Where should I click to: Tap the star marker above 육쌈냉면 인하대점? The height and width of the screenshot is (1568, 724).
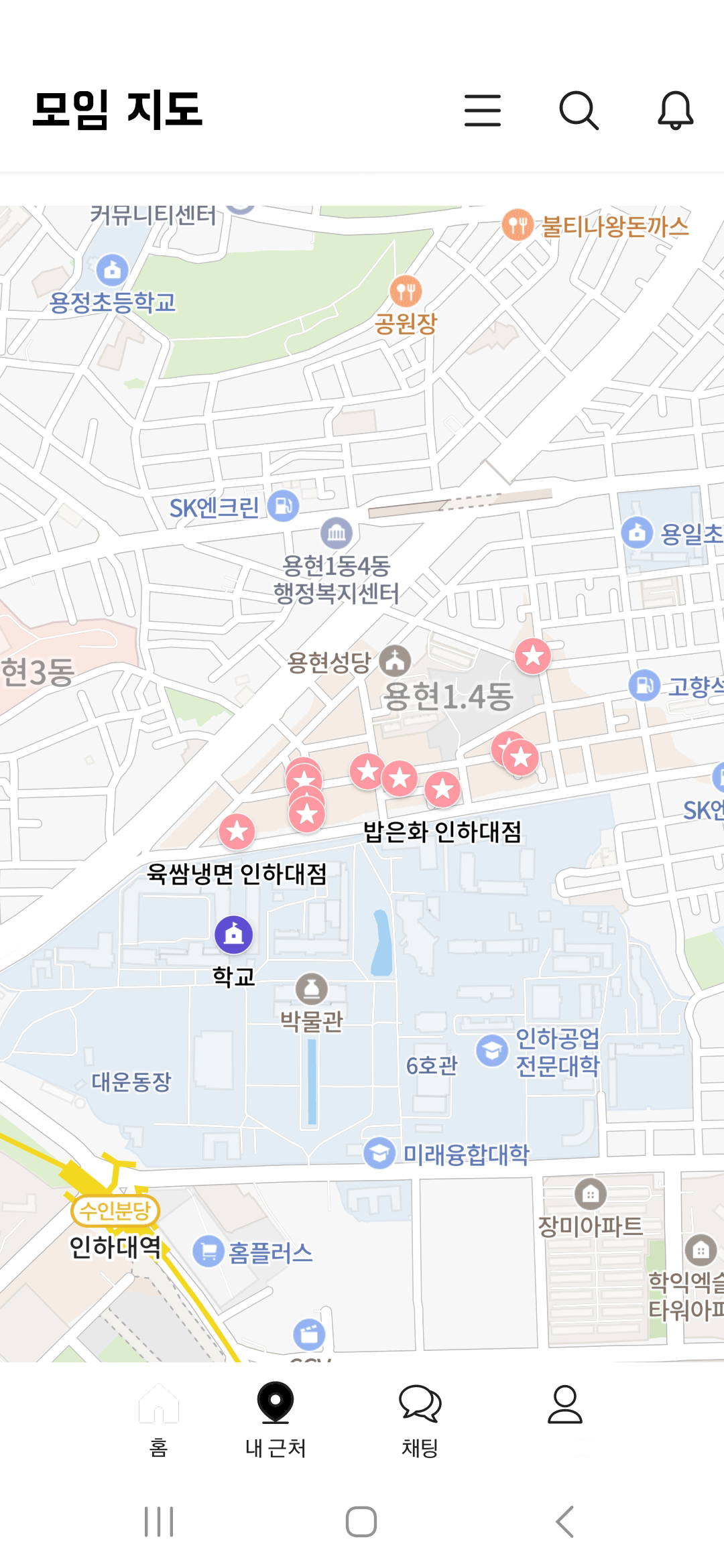237,832
